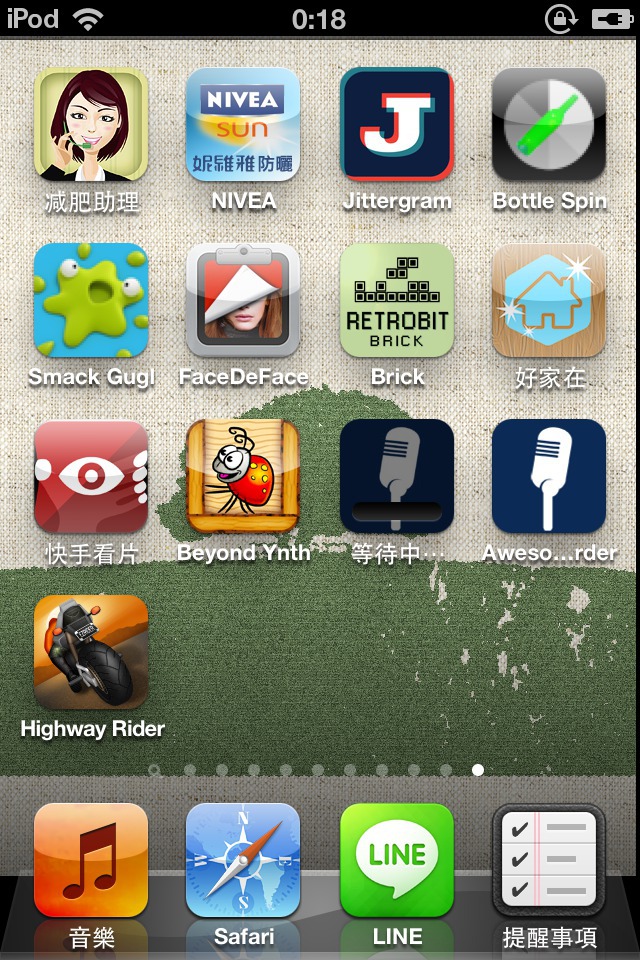
Task: Open Jittergram
Action: (x=397, y=125)
